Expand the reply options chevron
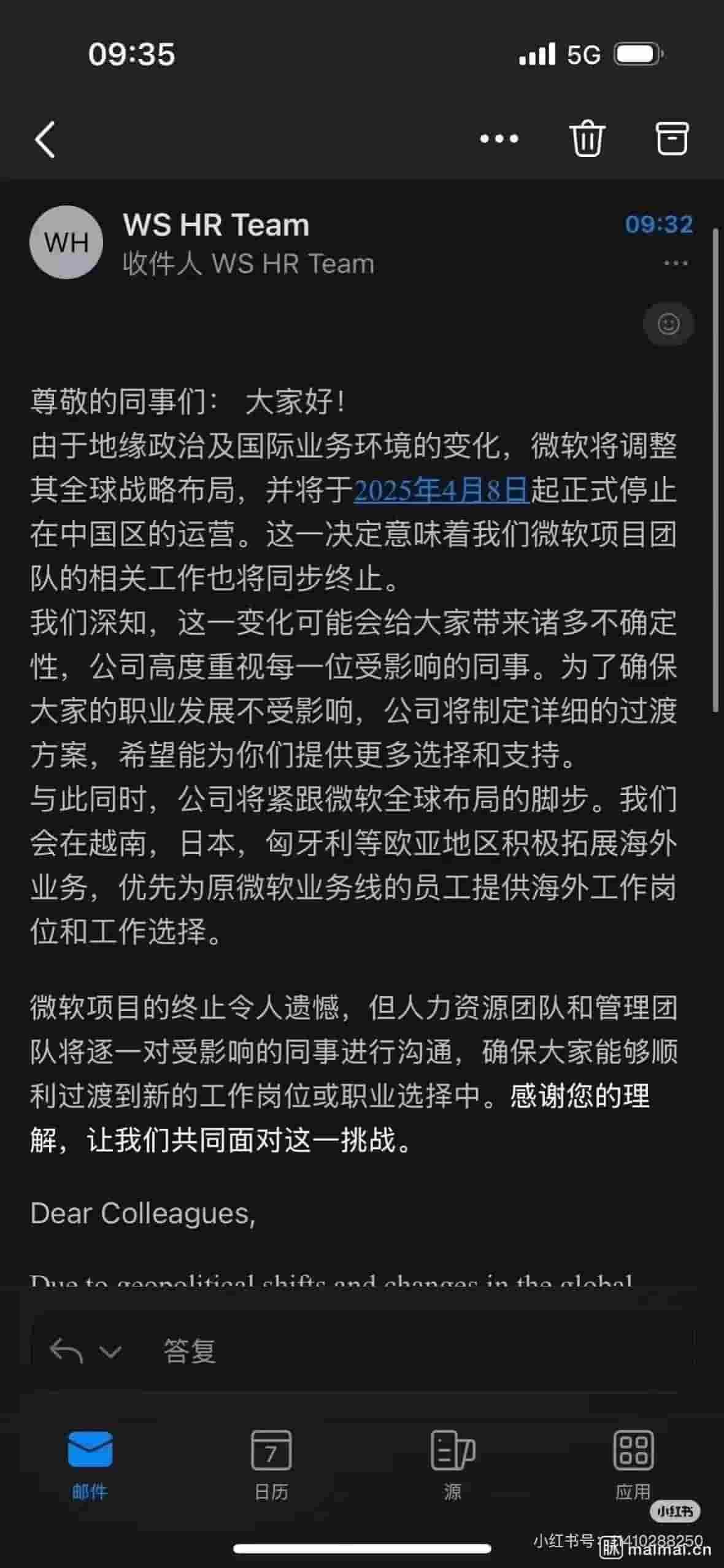Screen dimensions: 724x1568 [110, 1351]
